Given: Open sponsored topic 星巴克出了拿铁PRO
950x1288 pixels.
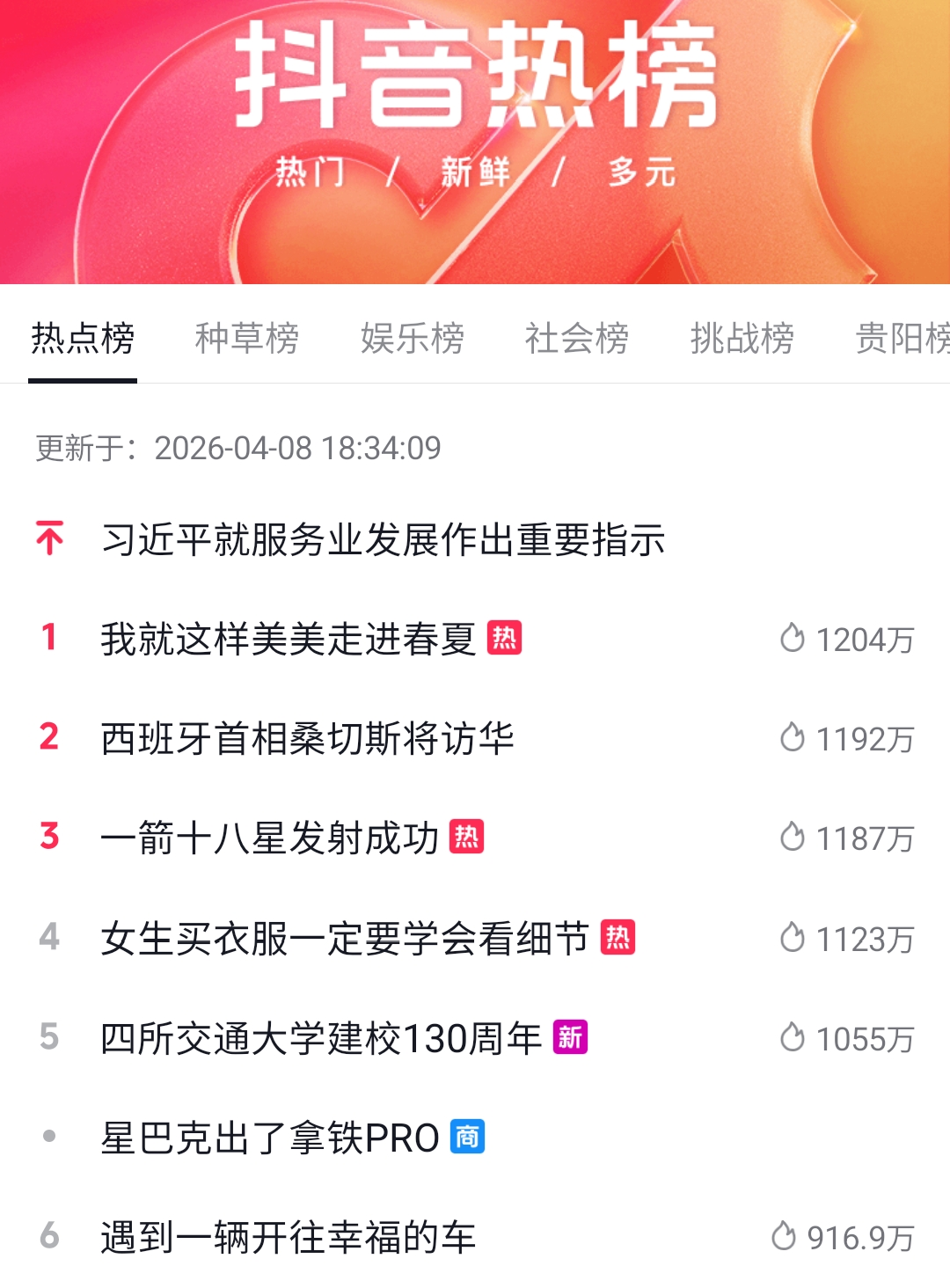Looking at the screenshot, I should [269, 1138].
